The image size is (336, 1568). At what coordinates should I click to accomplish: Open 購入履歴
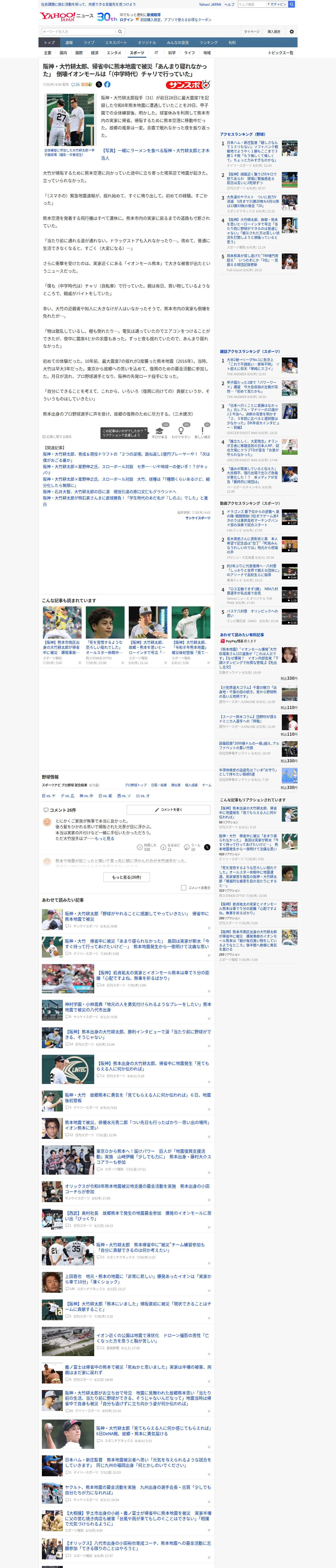point(274,32)
